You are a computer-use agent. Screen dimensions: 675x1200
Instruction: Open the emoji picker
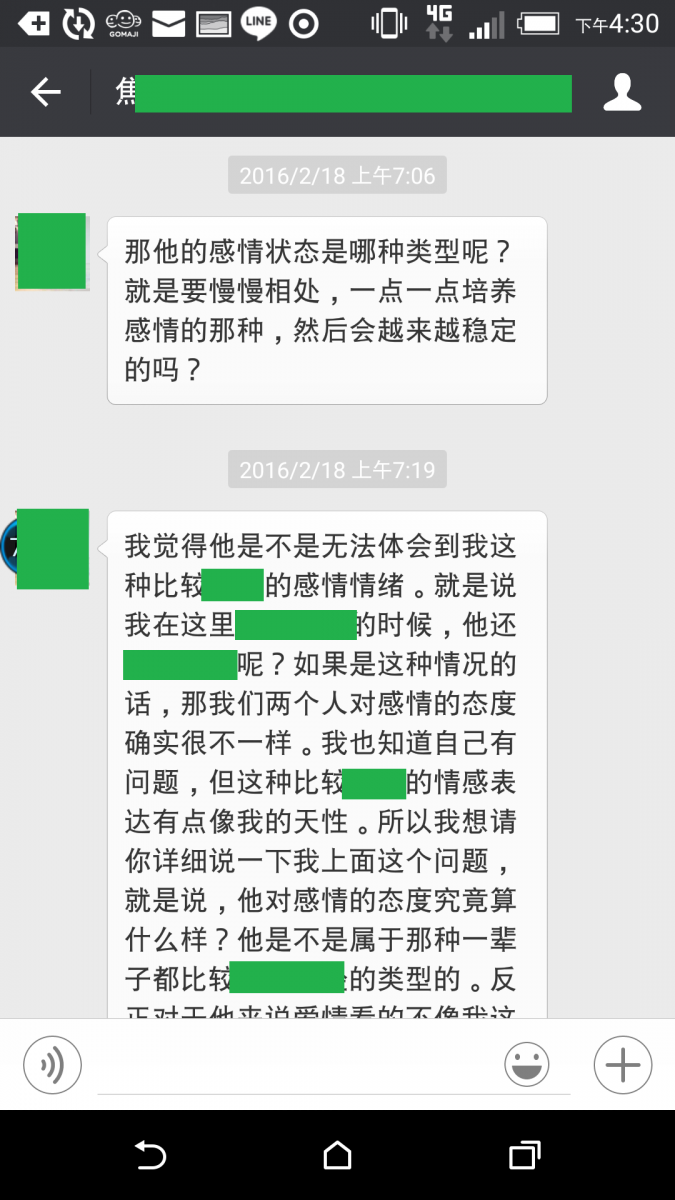pos(527,1064)
